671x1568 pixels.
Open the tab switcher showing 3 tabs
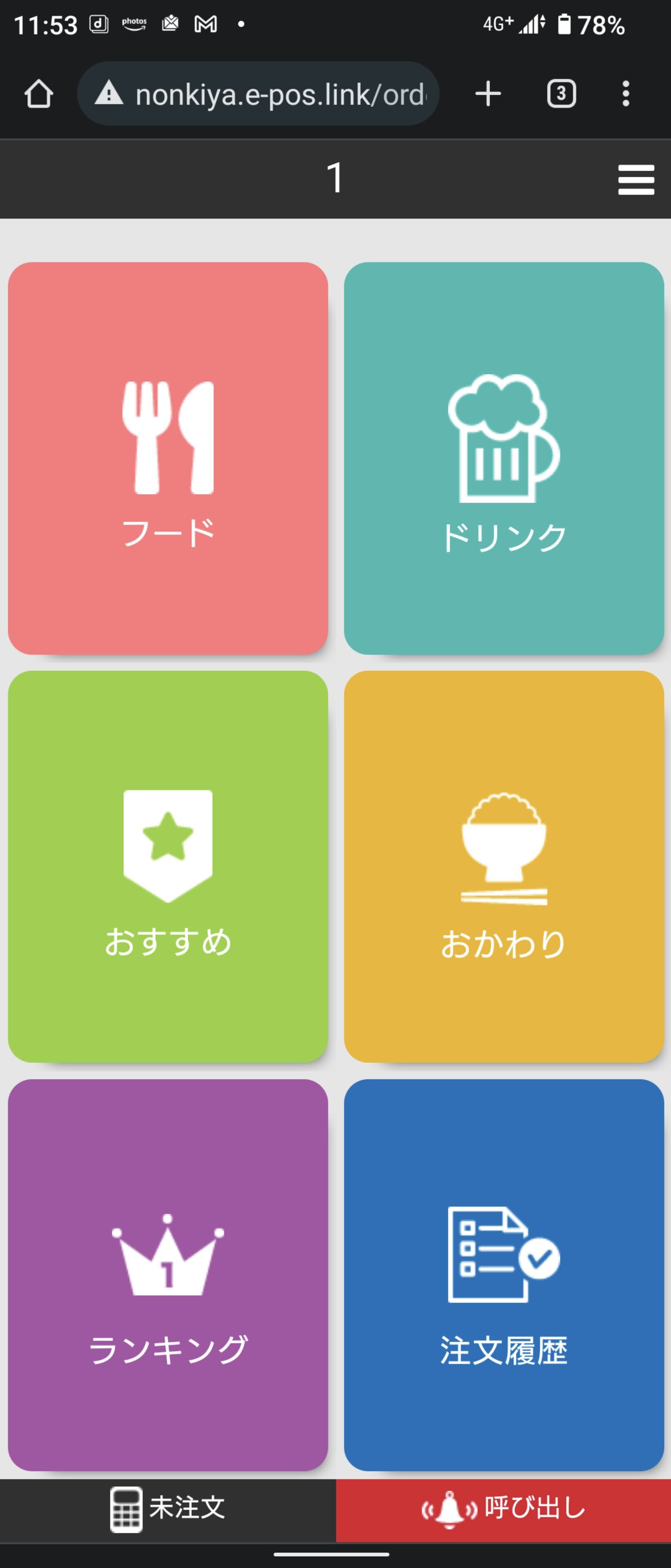[561, 94]
